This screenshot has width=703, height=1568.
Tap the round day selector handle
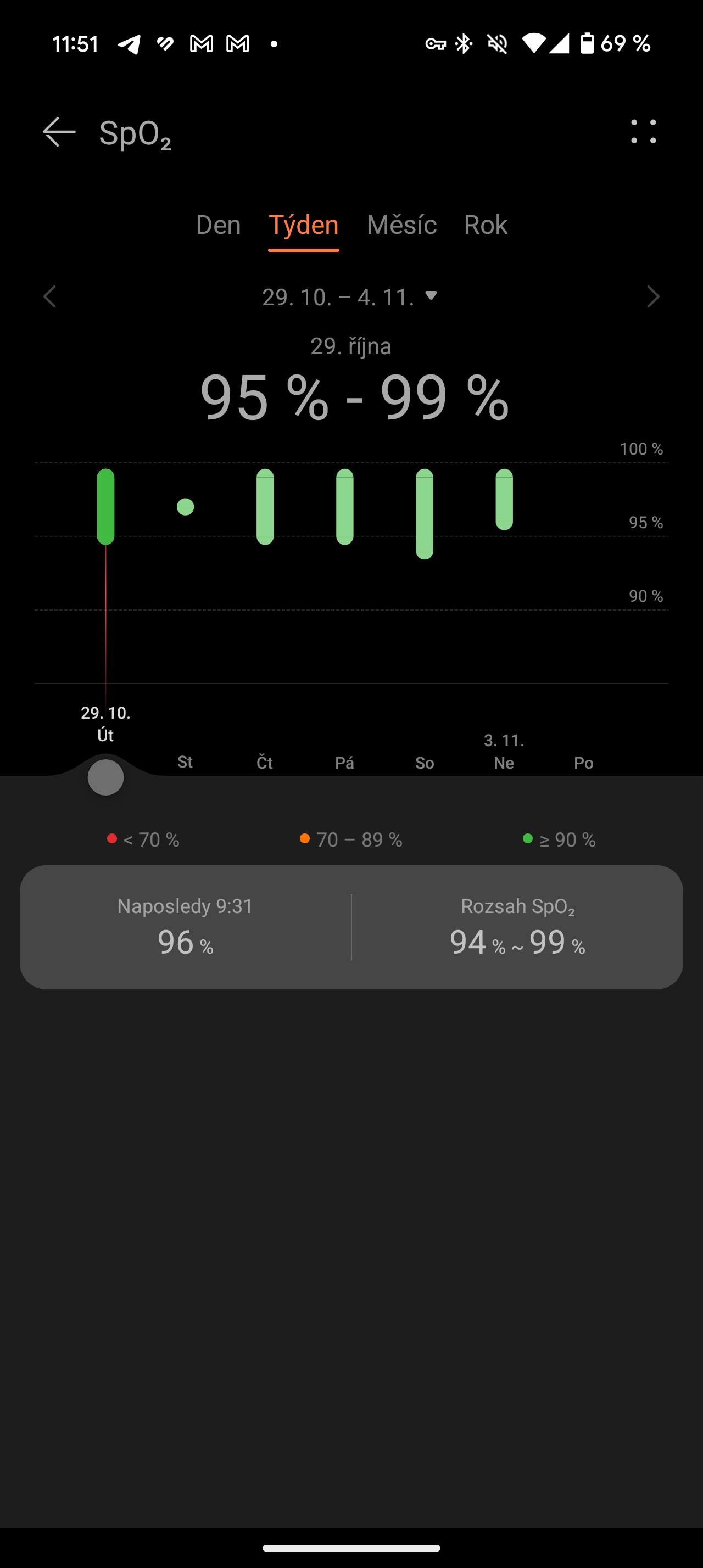coord(106,777)
